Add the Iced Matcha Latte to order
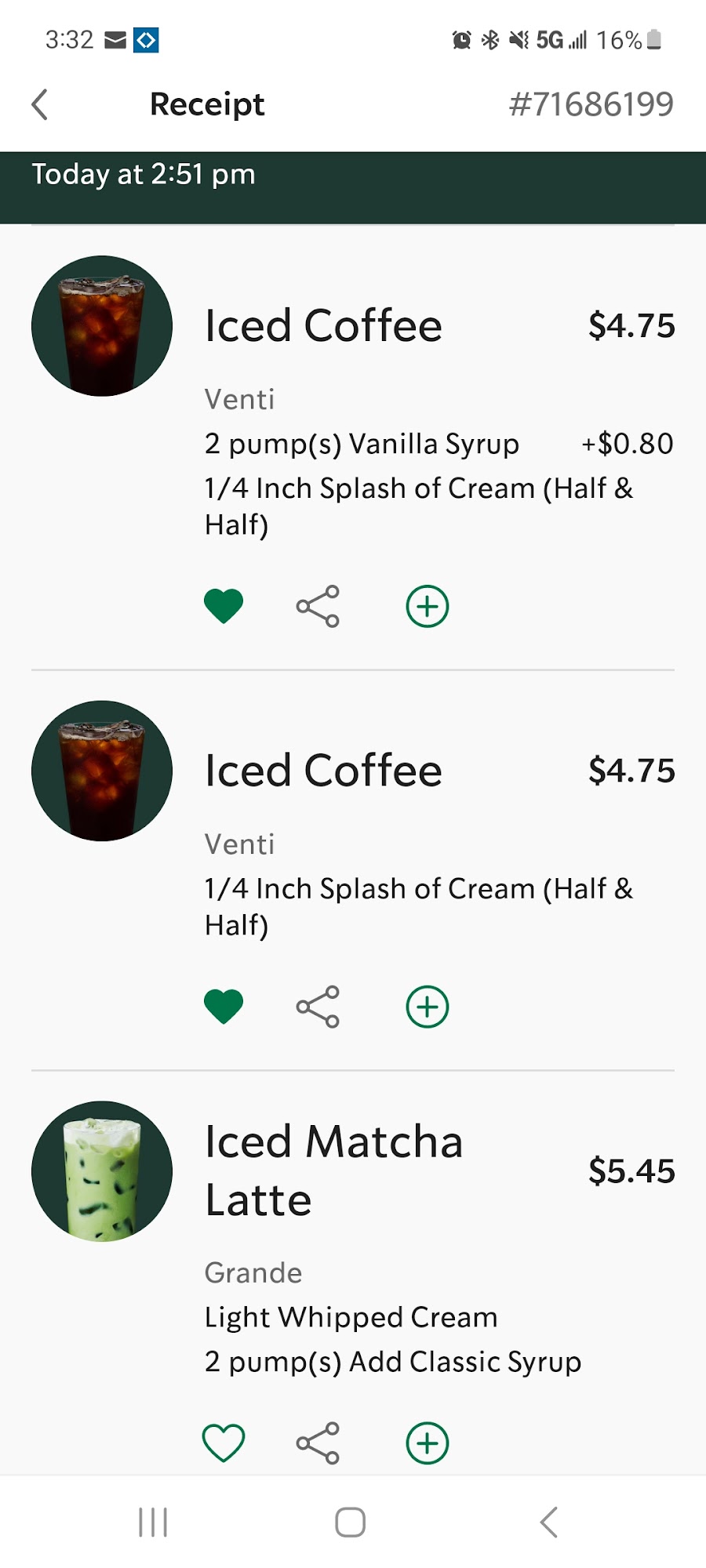Screen dimensions: 706x1568 [x=427, y=1441]
